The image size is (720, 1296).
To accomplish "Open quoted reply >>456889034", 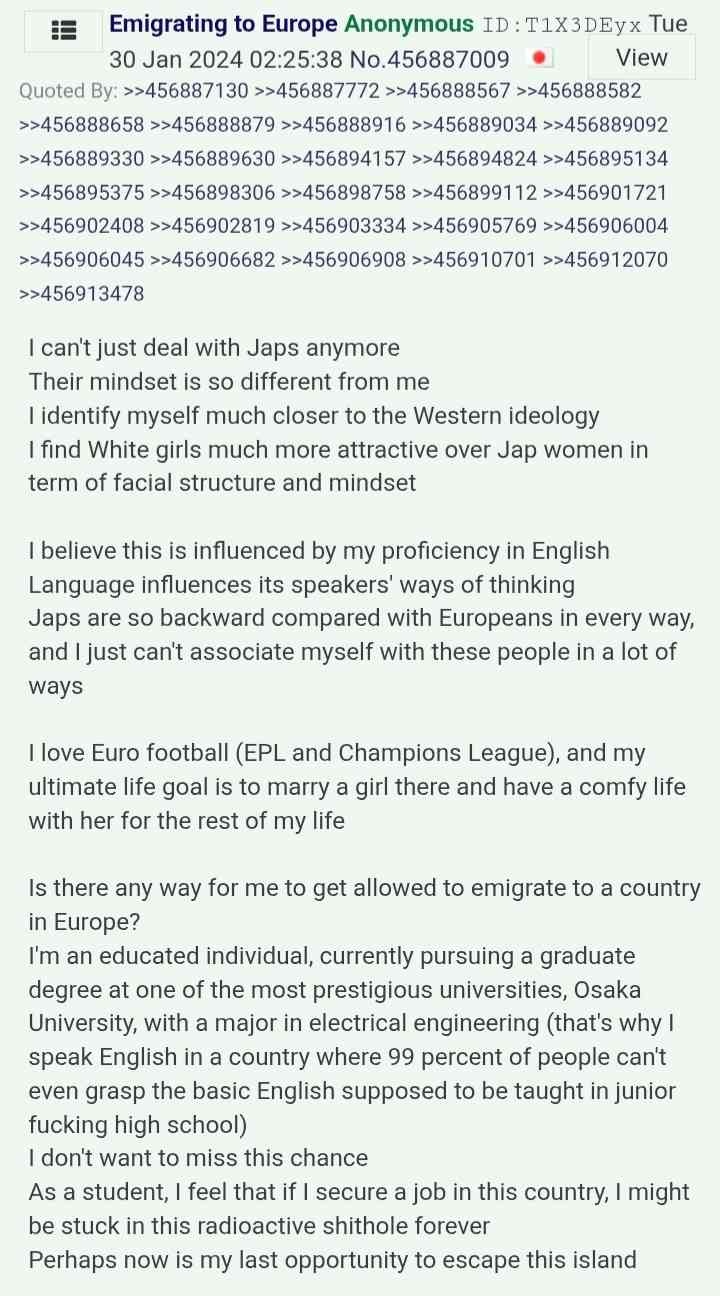I will click(475, 125).
